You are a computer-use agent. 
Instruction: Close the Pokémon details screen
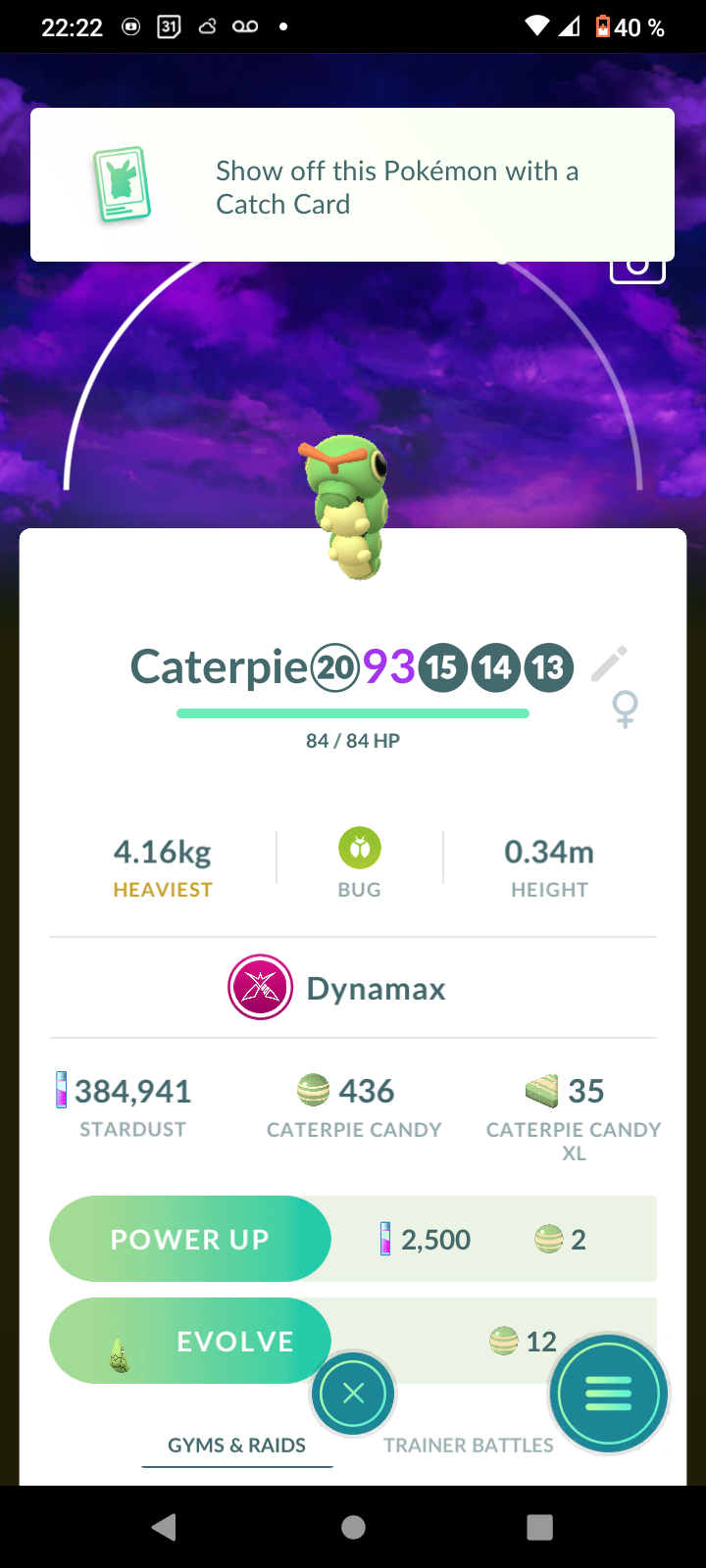pos(354,1393)
